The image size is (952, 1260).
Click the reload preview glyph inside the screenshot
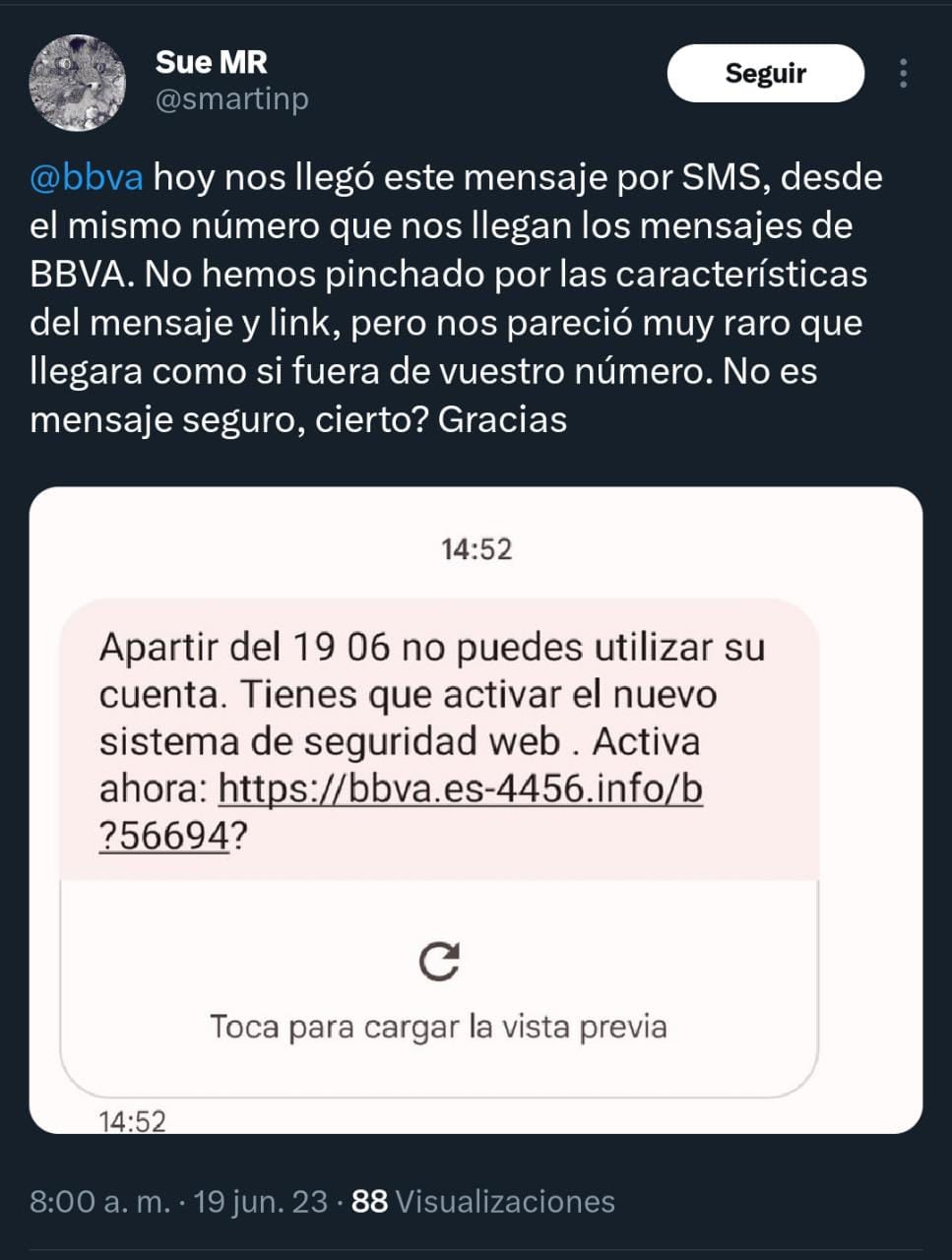point(440,960)
